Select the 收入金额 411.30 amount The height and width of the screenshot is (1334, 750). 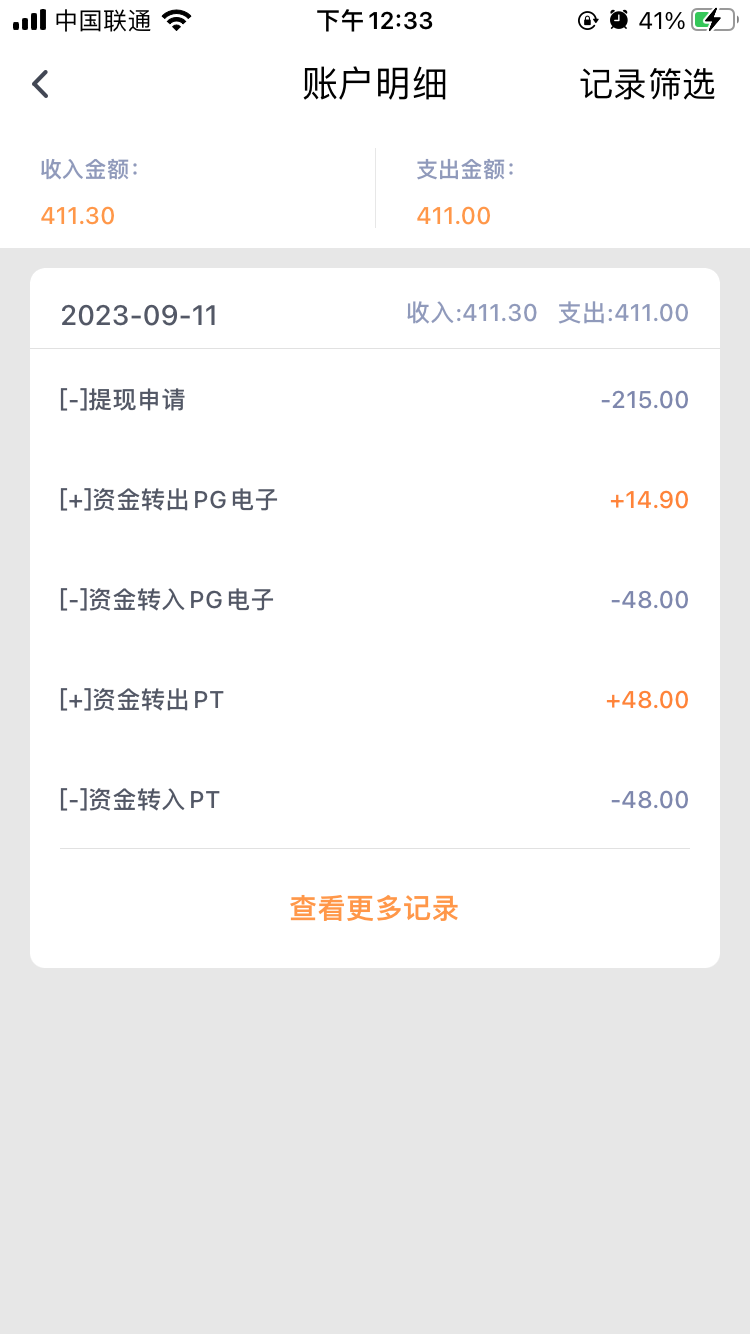(77, 215)
